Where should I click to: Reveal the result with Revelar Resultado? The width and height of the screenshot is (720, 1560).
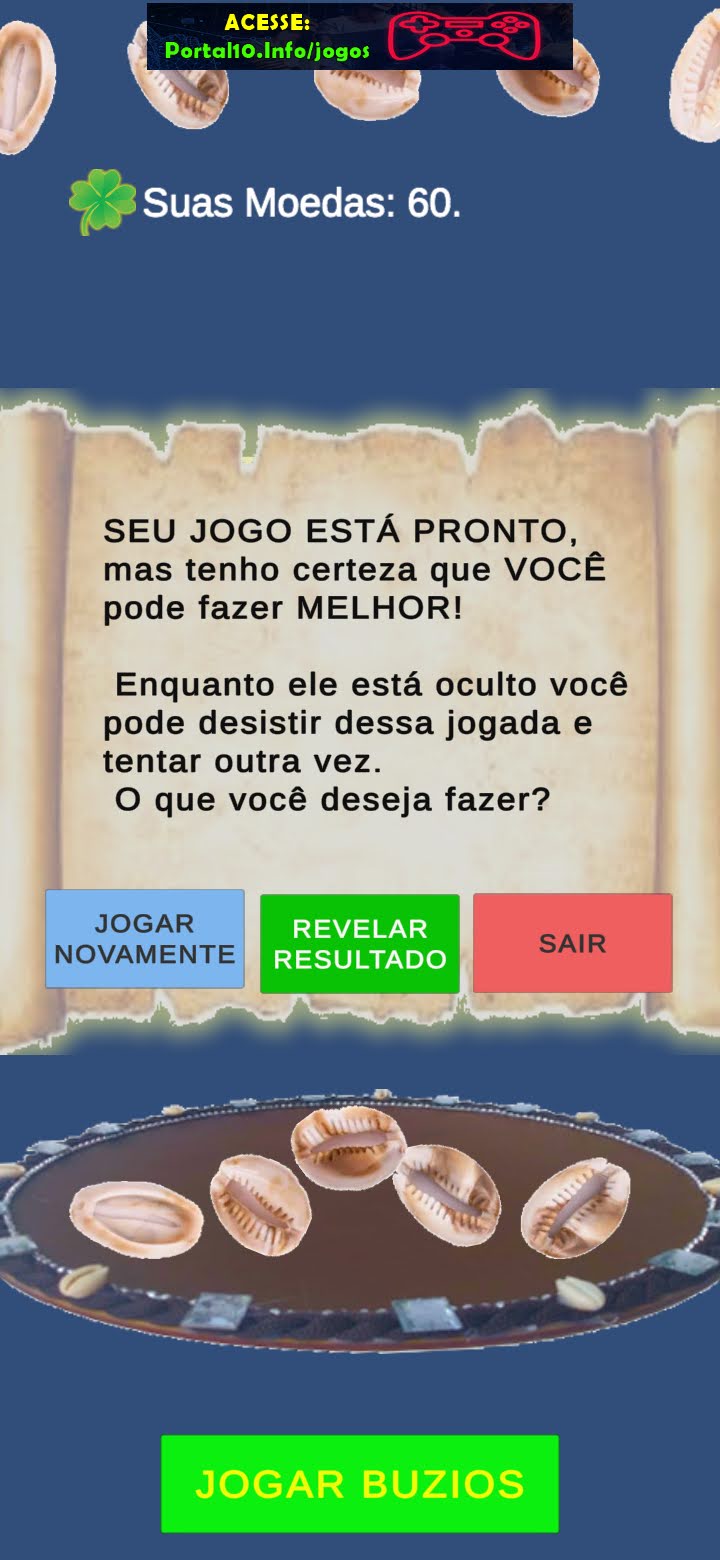tap(360, 943)
